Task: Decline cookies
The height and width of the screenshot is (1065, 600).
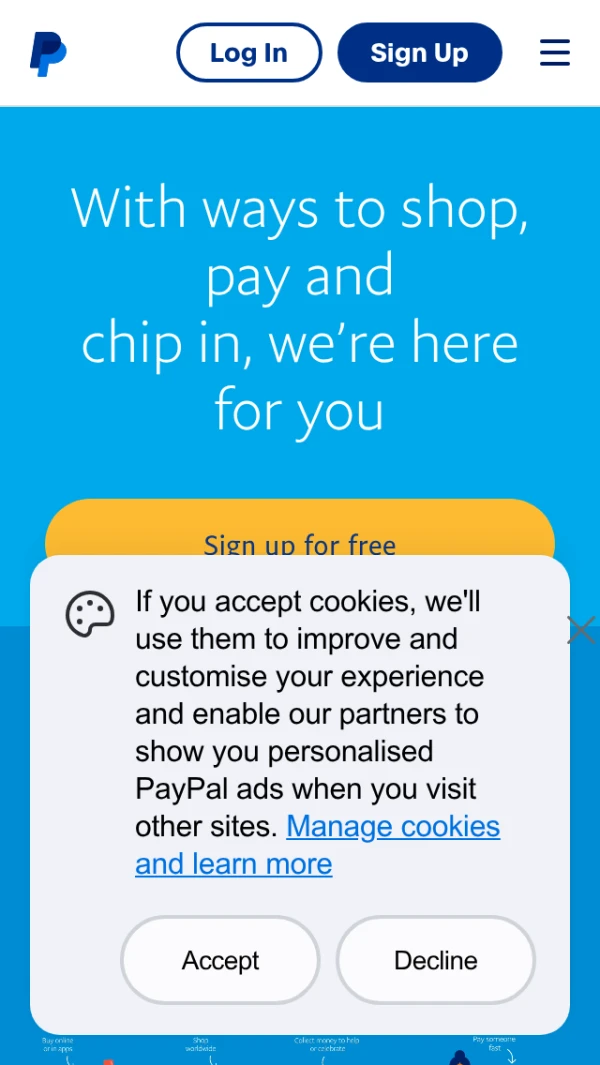Action: point(435,960)
